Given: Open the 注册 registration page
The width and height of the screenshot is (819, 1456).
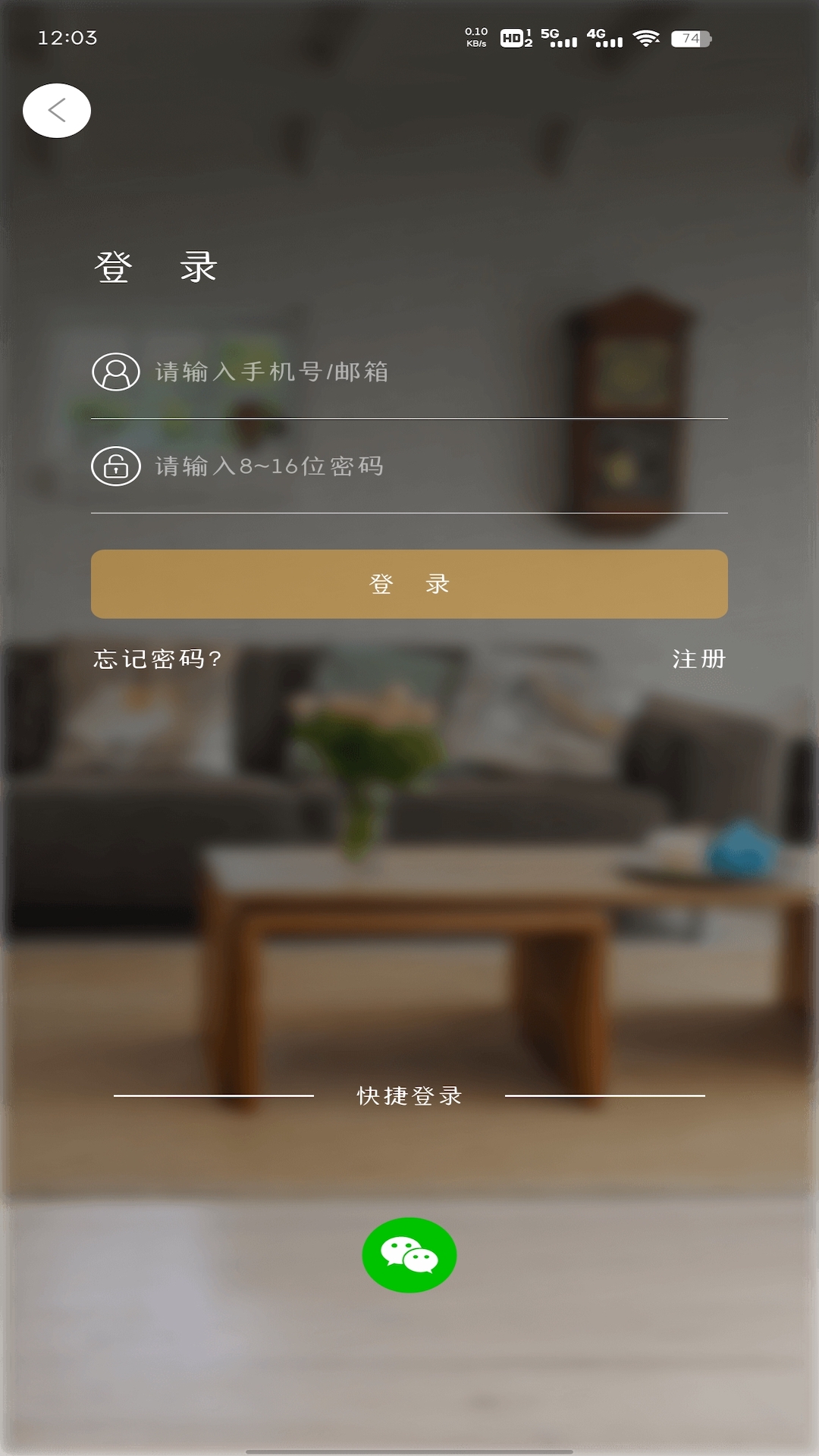Looking at the screenshot, I should click(698, 660).
